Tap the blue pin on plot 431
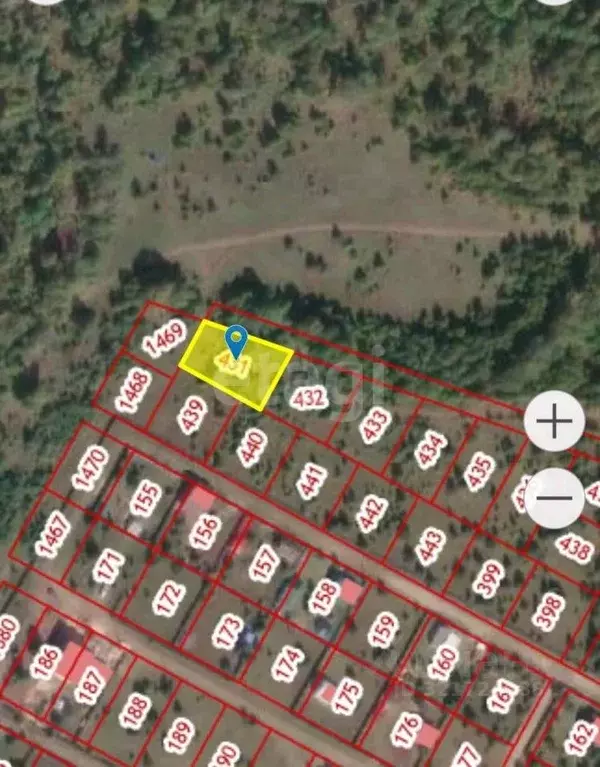Screen dimensions: 600x767 click(x=236, y=340)
